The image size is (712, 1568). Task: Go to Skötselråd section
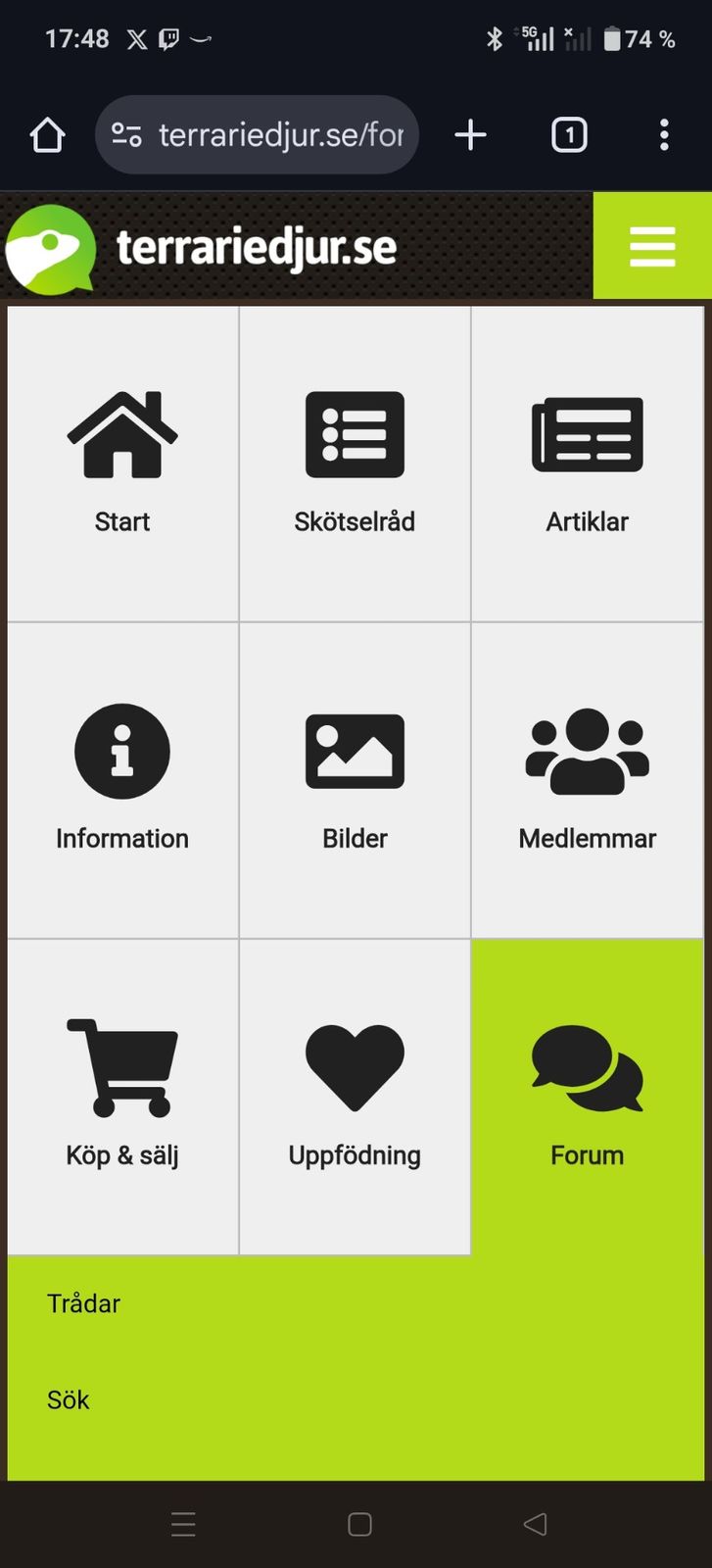pos(355,464)
